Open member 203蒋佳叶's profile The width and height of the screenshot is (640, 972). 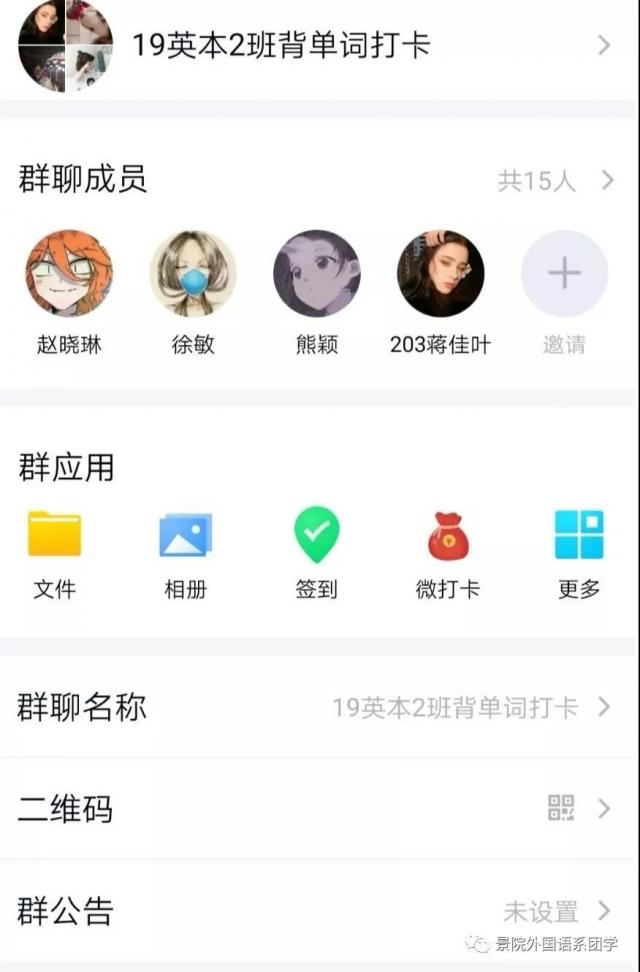440,274
